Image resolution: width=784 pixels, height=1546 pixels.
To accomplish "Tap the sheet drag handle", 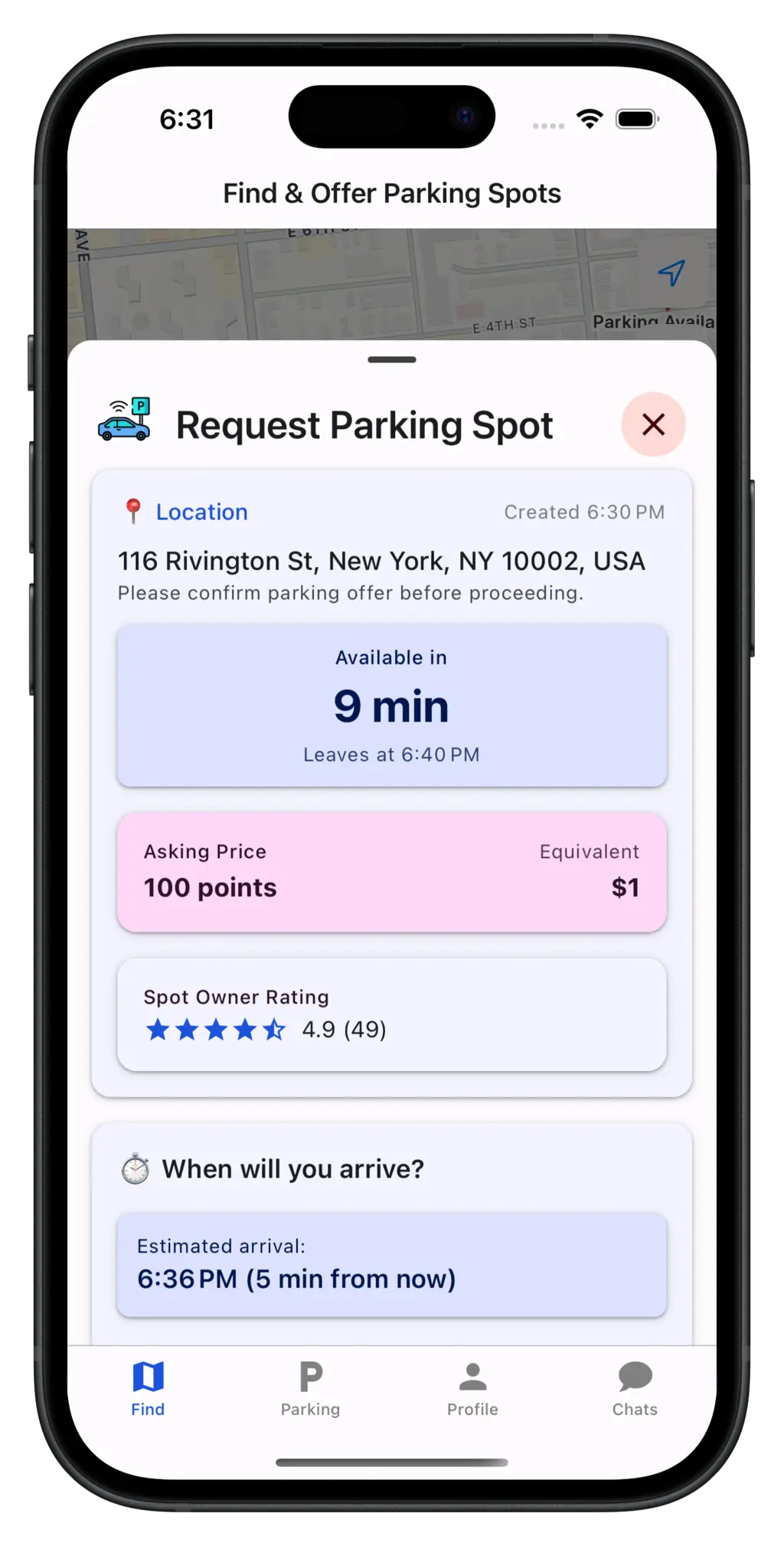I will (x=392, y=359).
